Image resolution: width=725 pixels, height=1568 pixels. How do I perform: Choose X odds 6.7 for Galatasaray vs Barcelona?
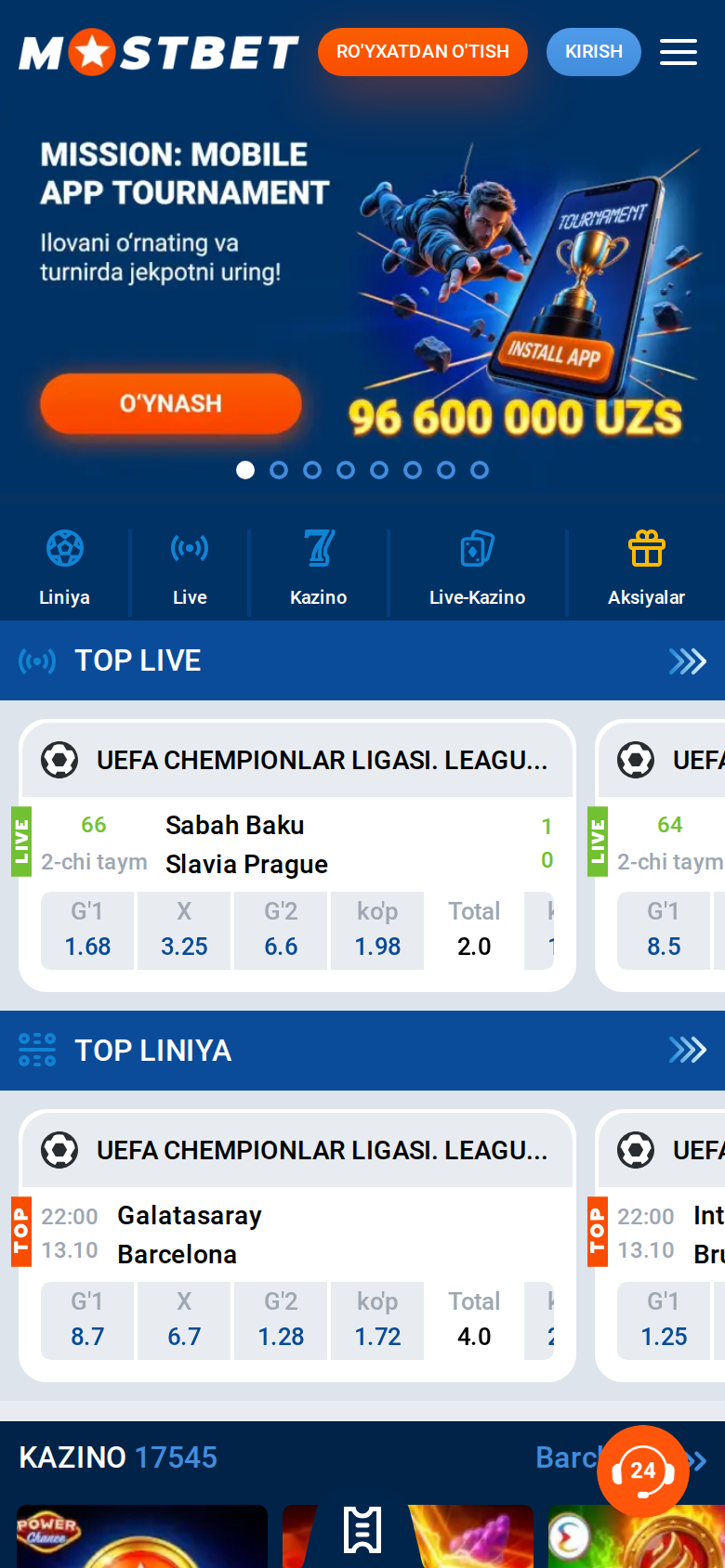(184, 1321)
